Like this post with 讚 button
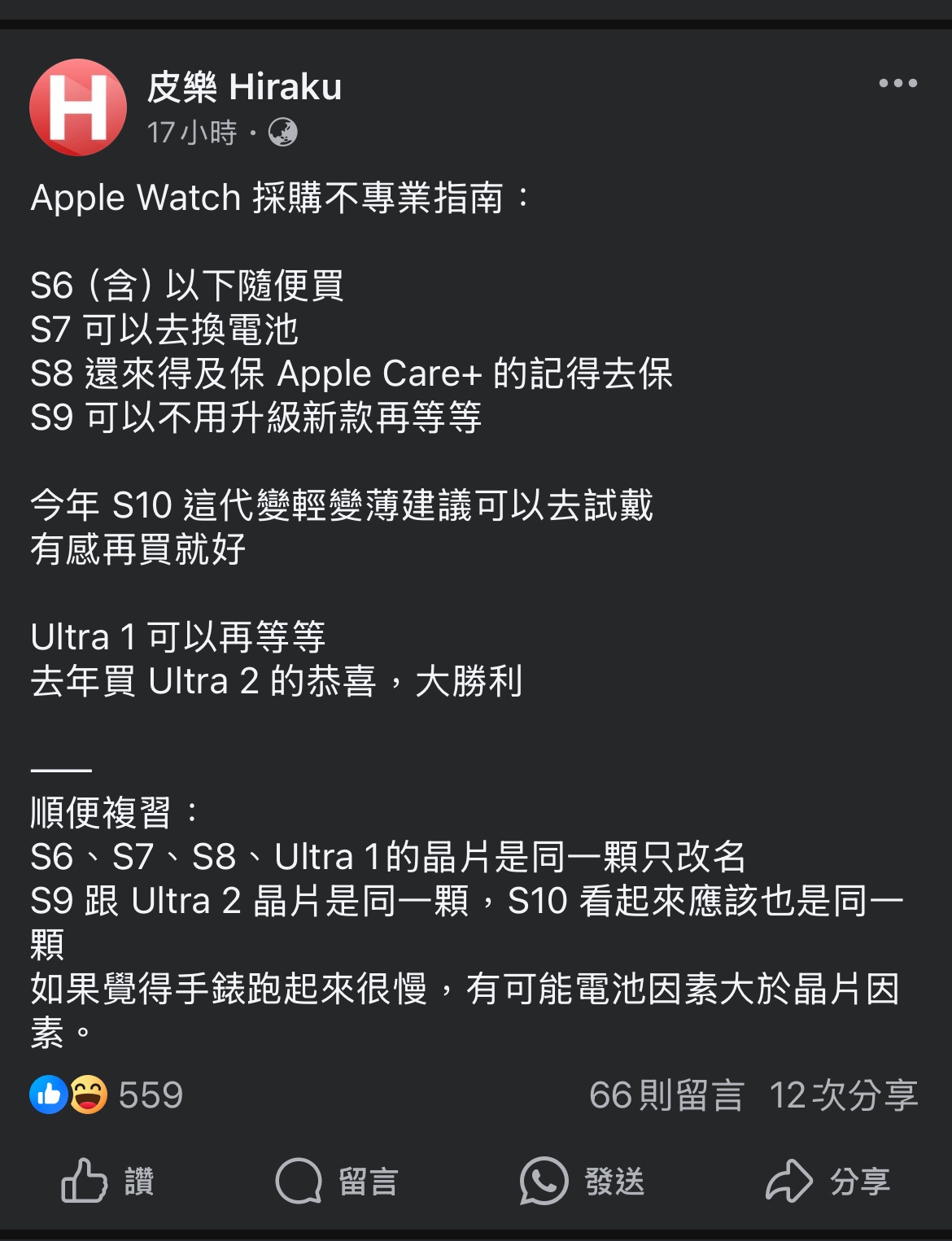 pyautogui.click(x=108, y=1181)
